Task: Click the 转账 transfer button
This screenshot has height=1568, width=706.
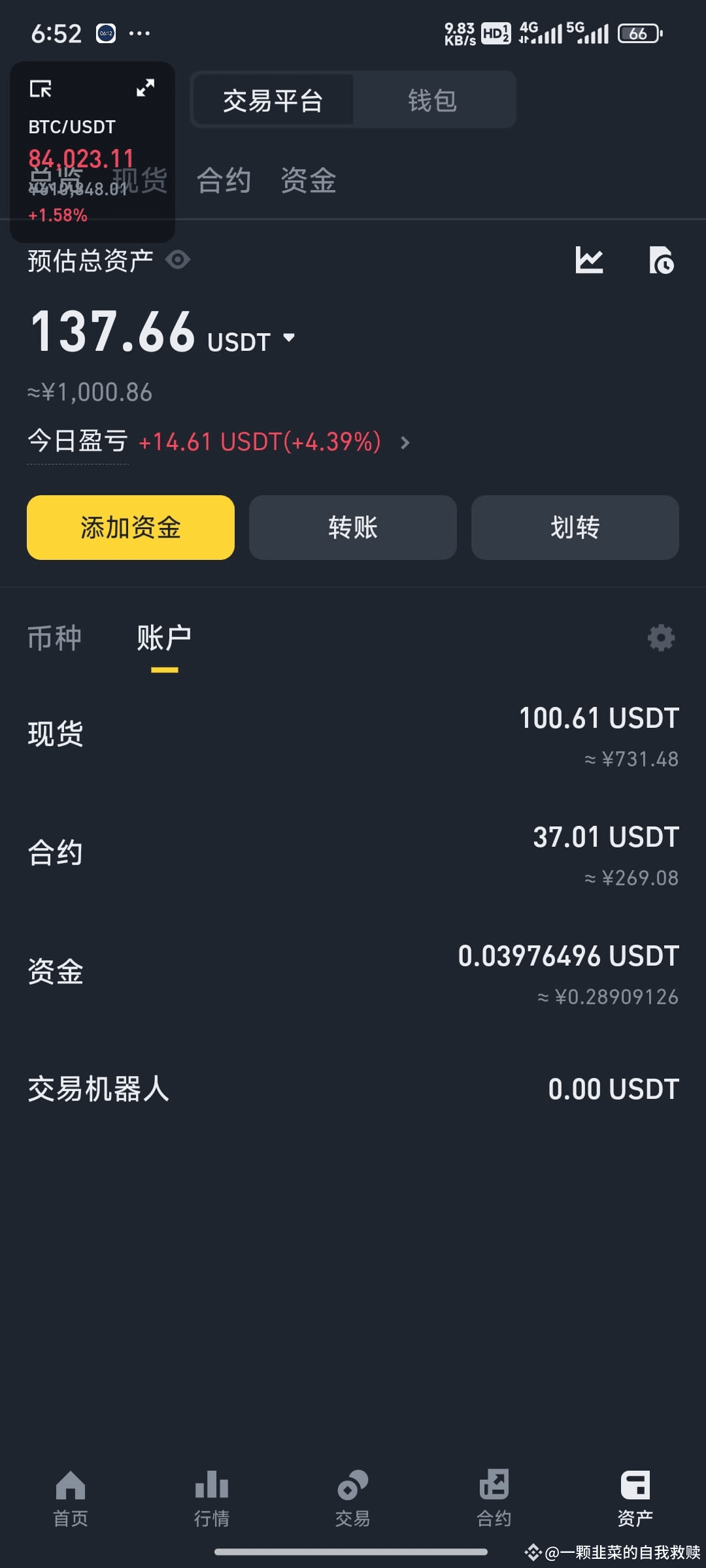Action: (x=352, y=528)
